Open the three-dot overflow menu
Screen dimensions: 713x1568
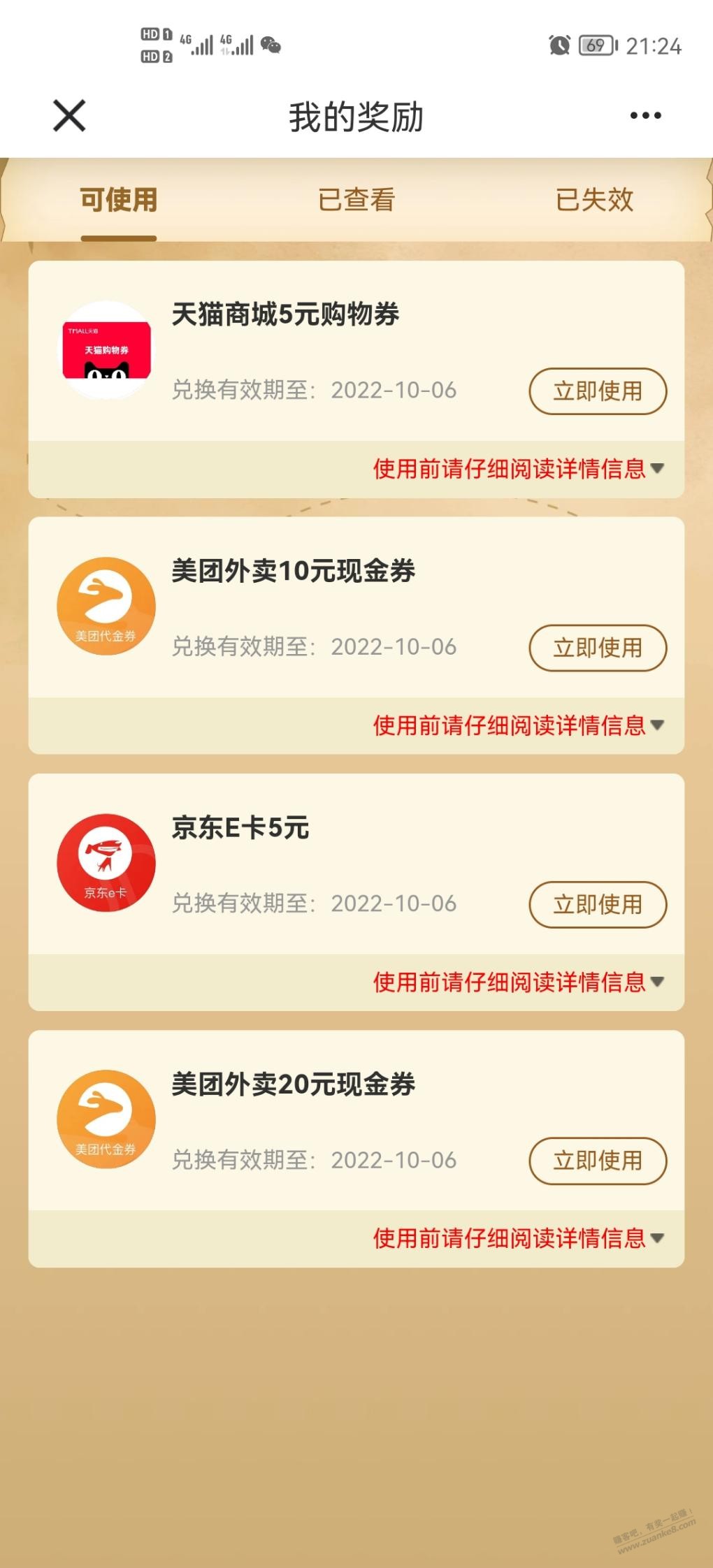pyautogui.click(x=645, y=116)
